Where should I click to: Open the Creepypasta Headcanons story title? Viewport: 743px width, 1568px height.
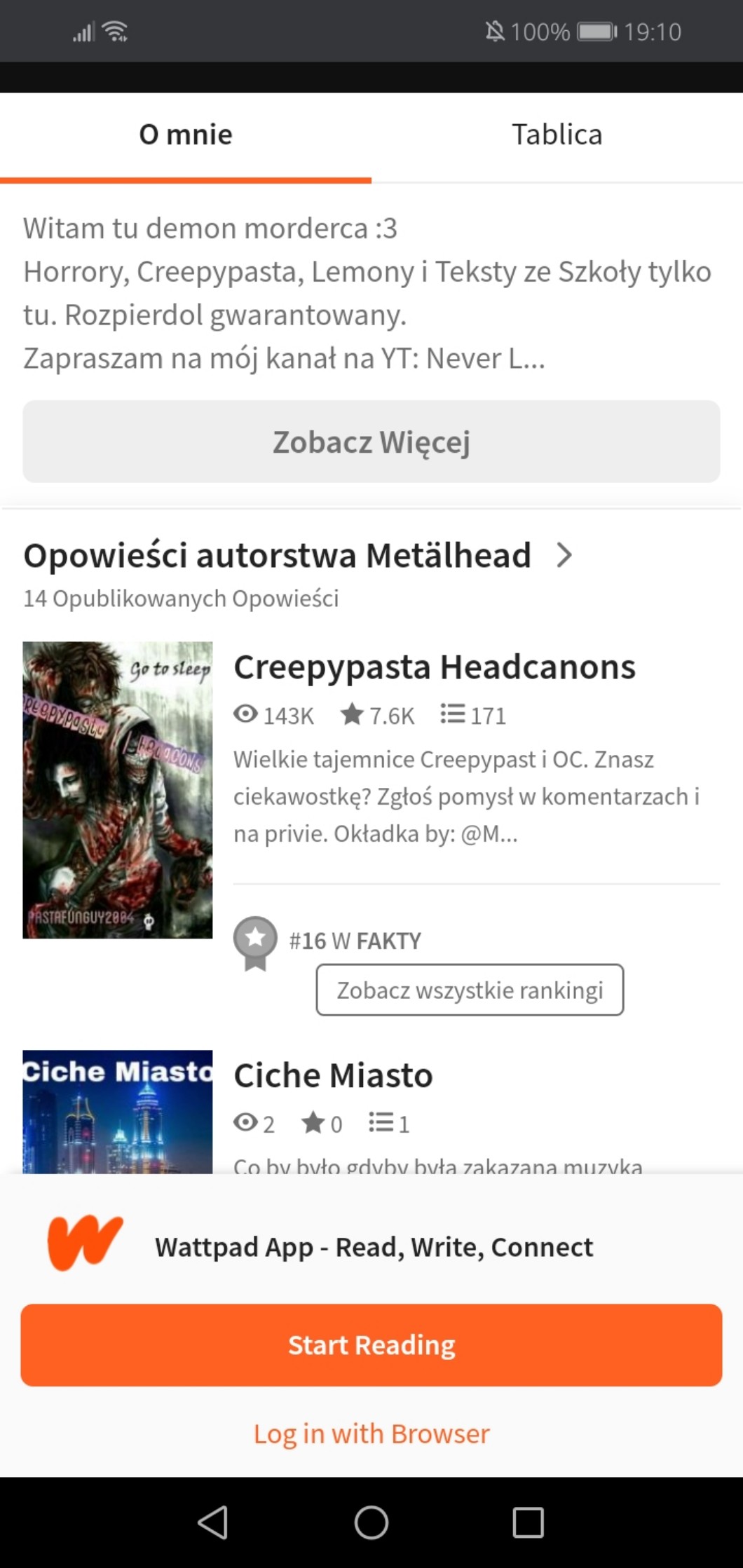tap(434, 667)
